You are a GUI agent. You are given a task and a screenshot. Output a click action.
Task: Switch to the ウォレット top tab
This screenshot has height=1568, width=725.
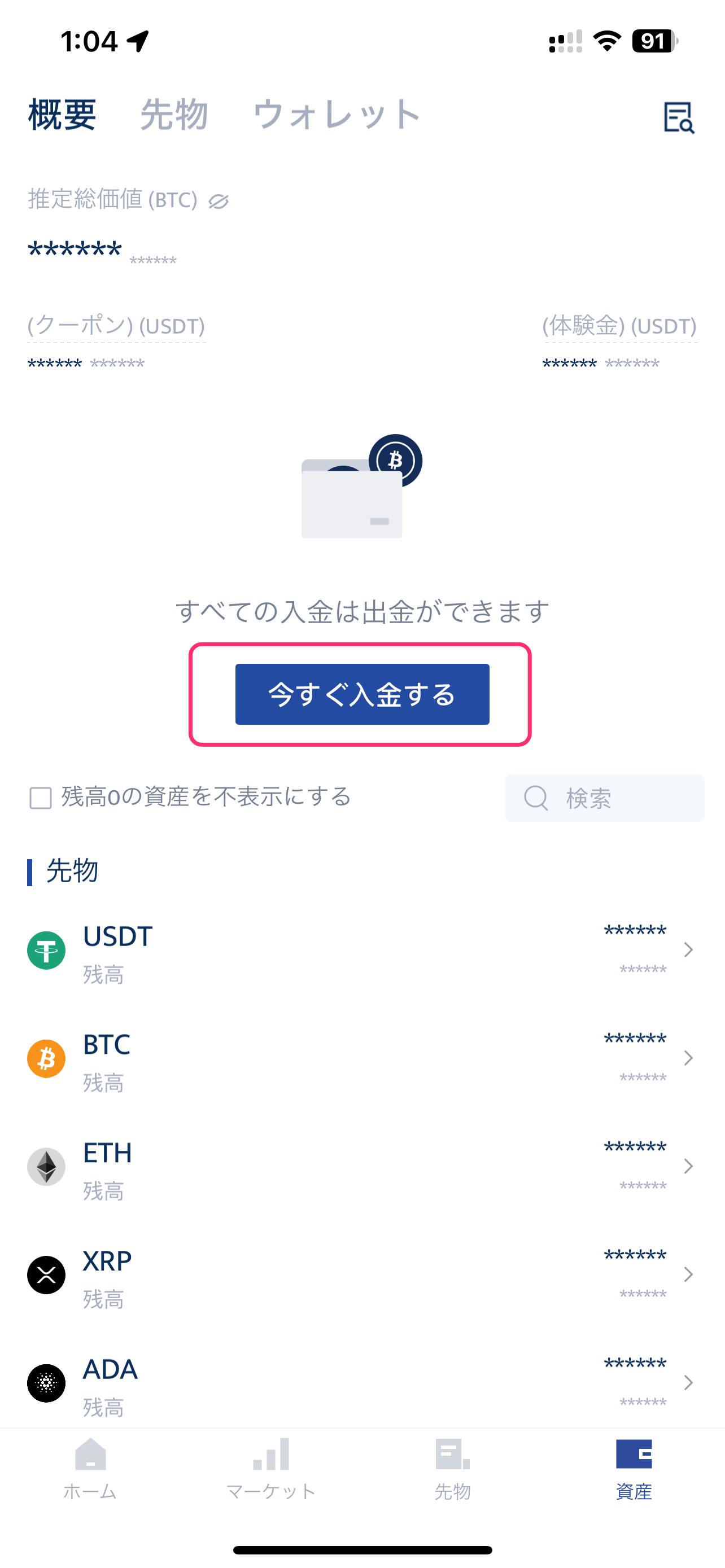(x=336, y=115)
